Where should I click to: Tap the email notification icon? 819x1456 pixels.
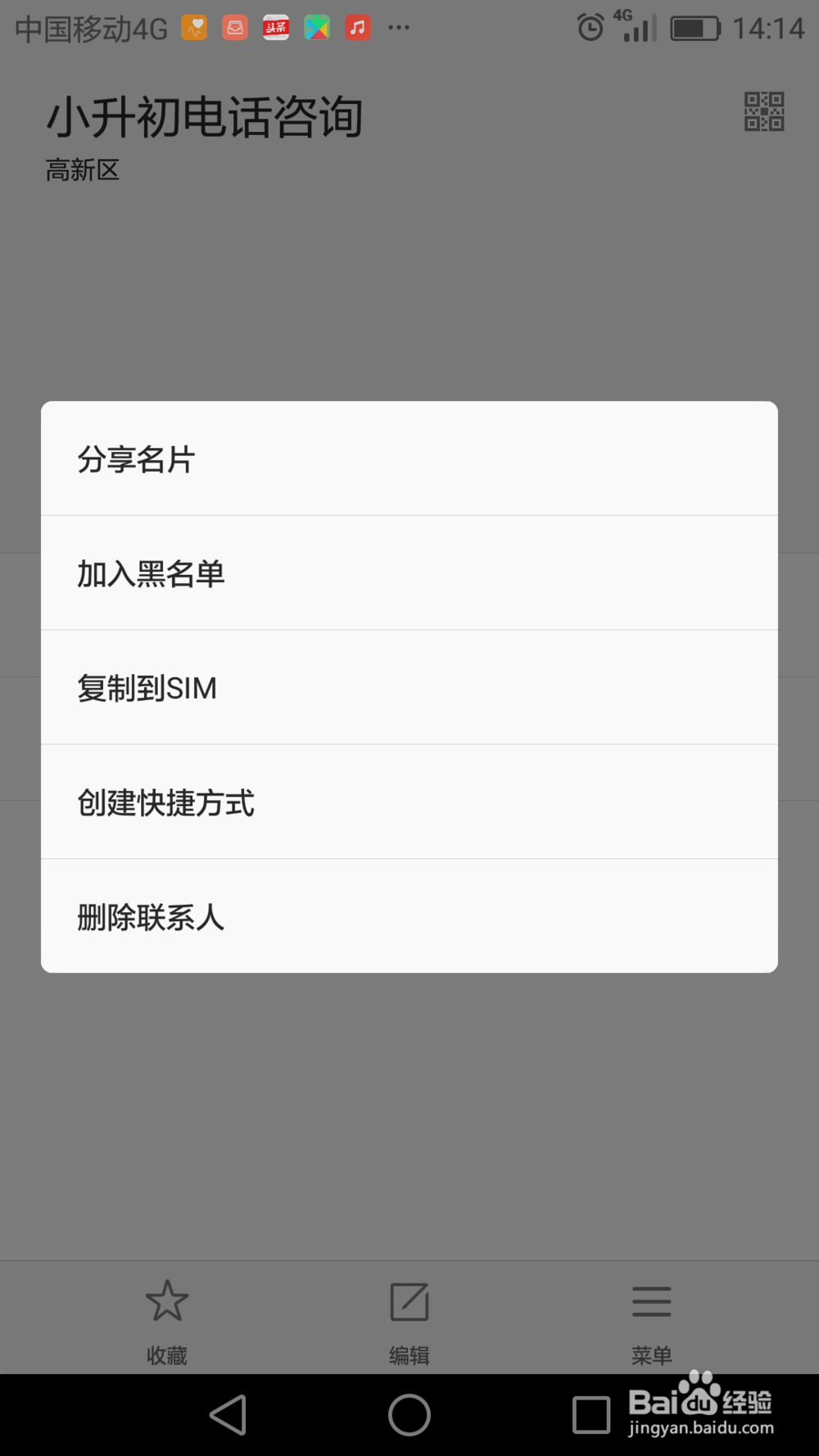tap(235, 27)
